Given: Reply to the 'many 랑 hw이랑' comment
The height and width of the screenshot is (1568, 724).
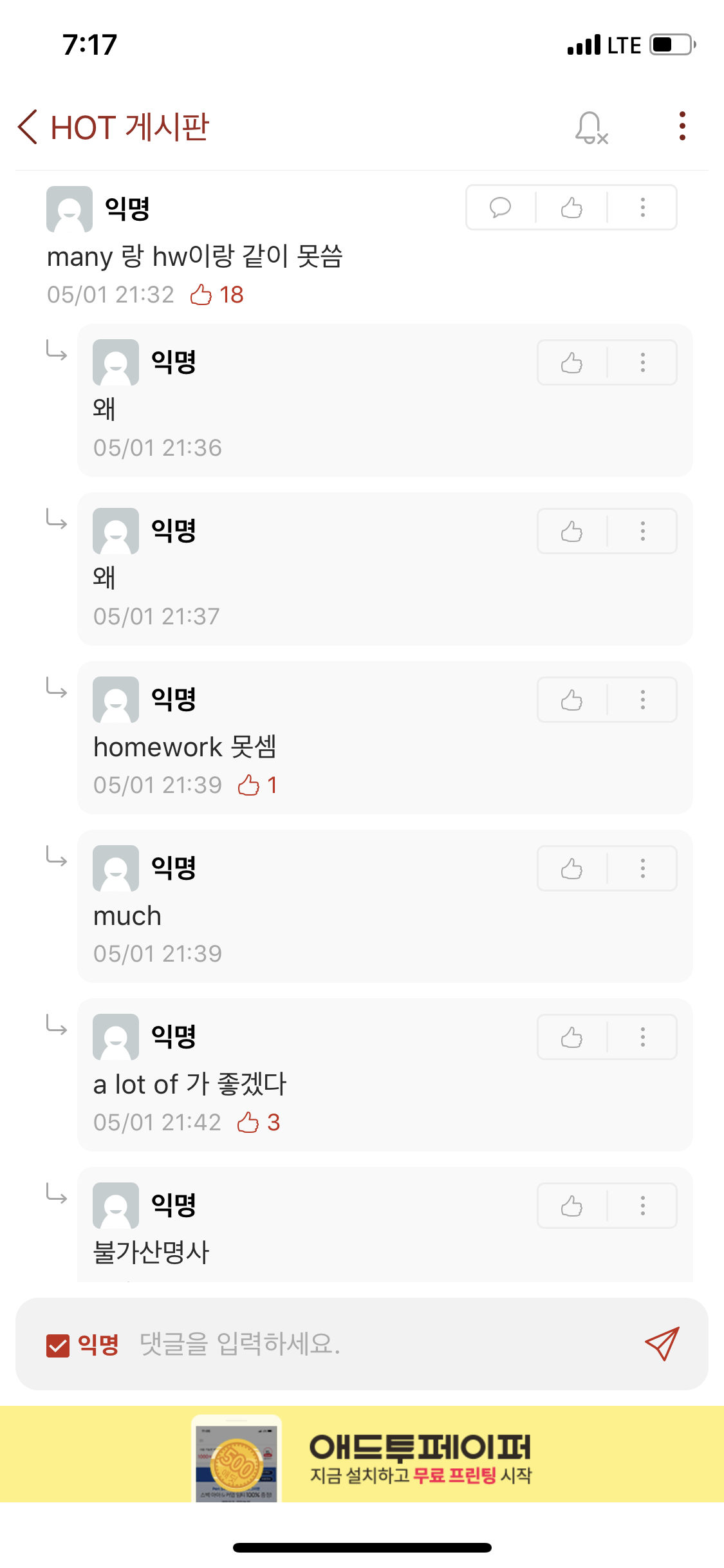Looking at the screenshot, I should pyautogui.click(x=500, y=207).
